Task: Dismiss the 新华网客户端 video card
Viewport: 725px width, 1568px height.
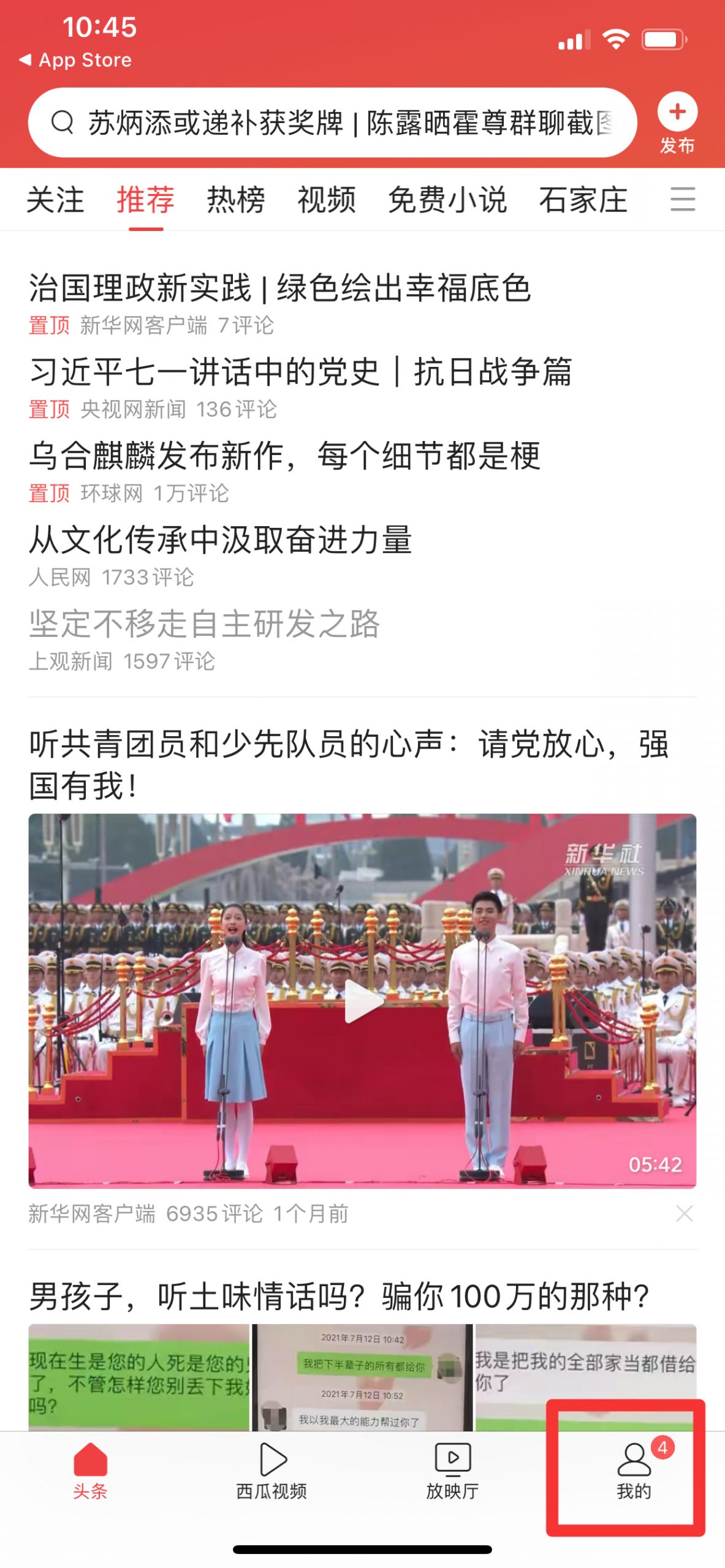Action: pos(684,1213)
